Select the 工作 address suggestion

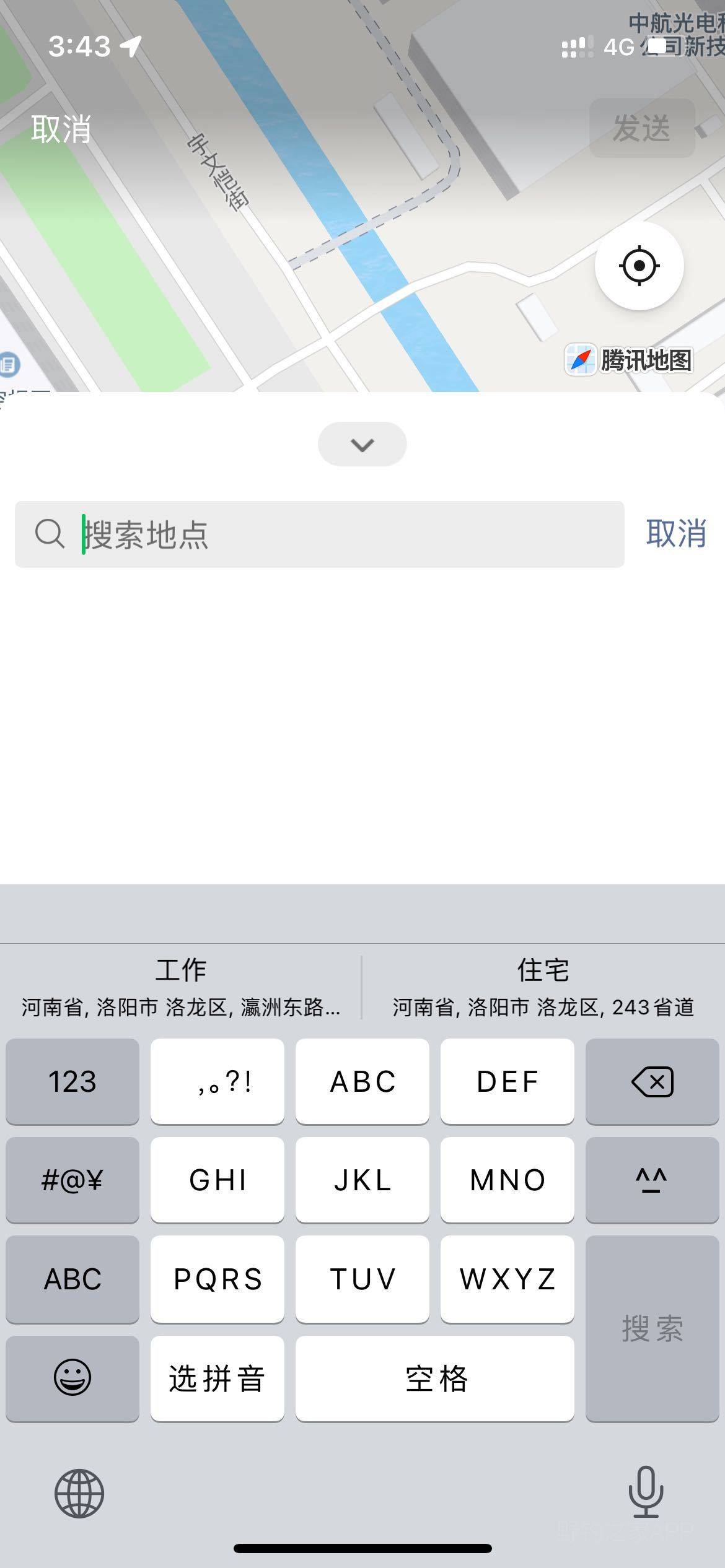(x=181, y=987)
